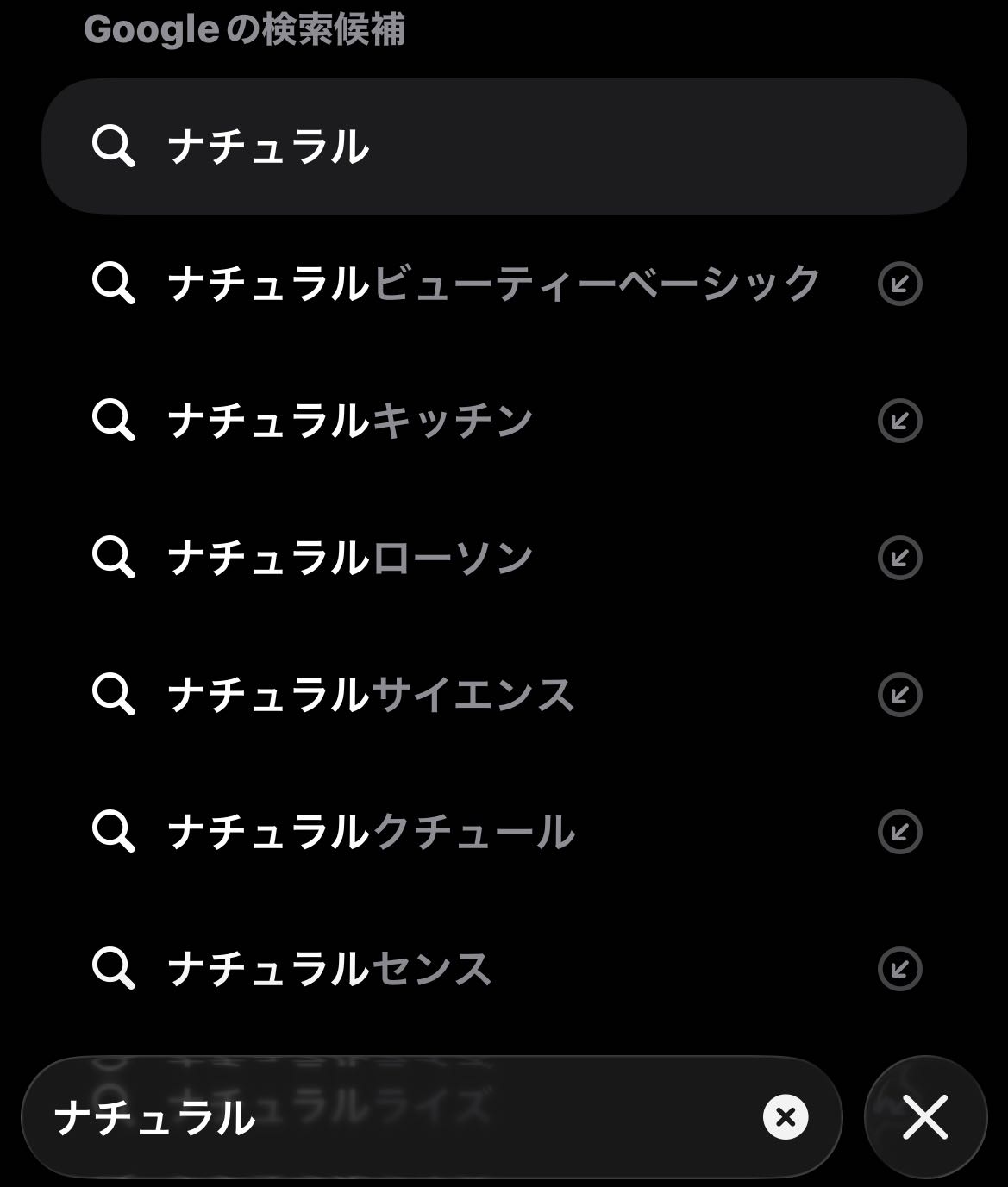1008x1187 pixels.
Task: Fill search box with ナチュラルビューティーベーシック arrow
Action: click(899, 284)
